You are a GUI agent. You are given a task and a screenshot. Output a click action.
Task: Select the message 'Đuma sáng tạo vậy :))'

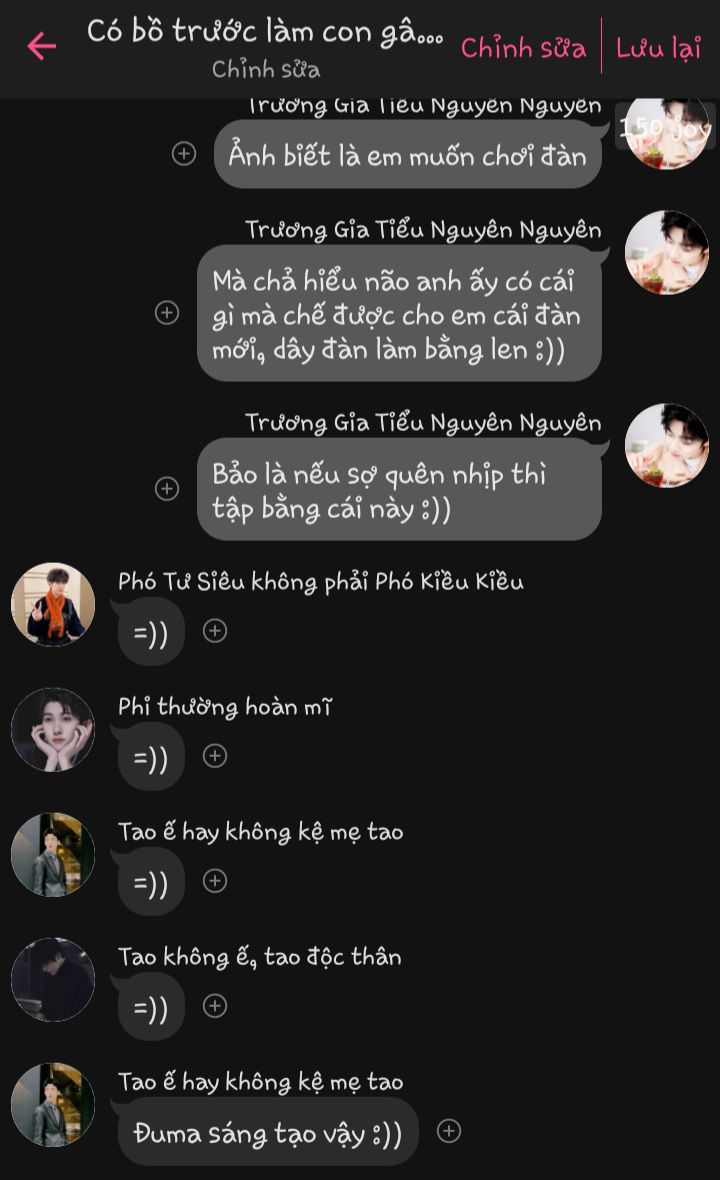click(x=268, y=1132)
